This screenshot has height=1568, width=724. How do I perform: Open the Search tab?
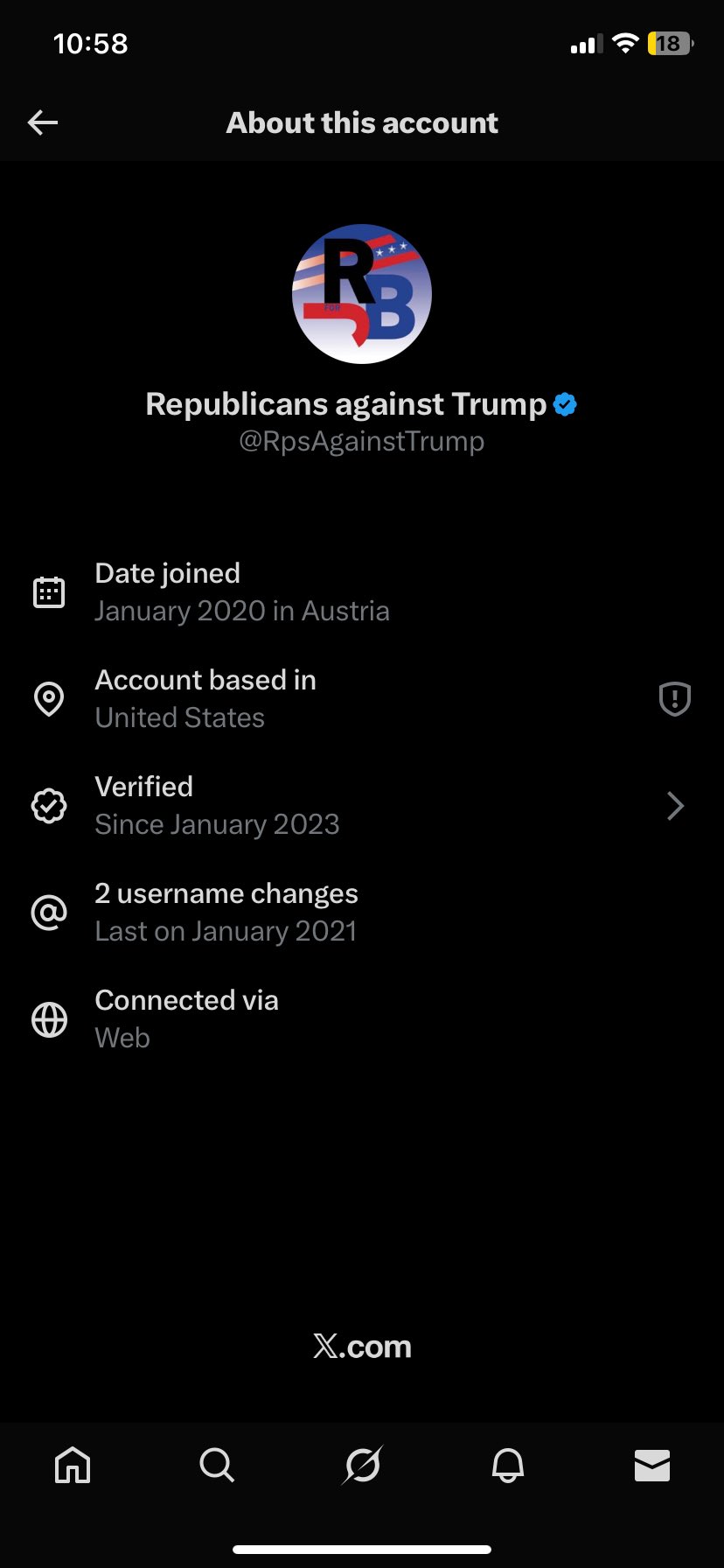point(217,1465)
